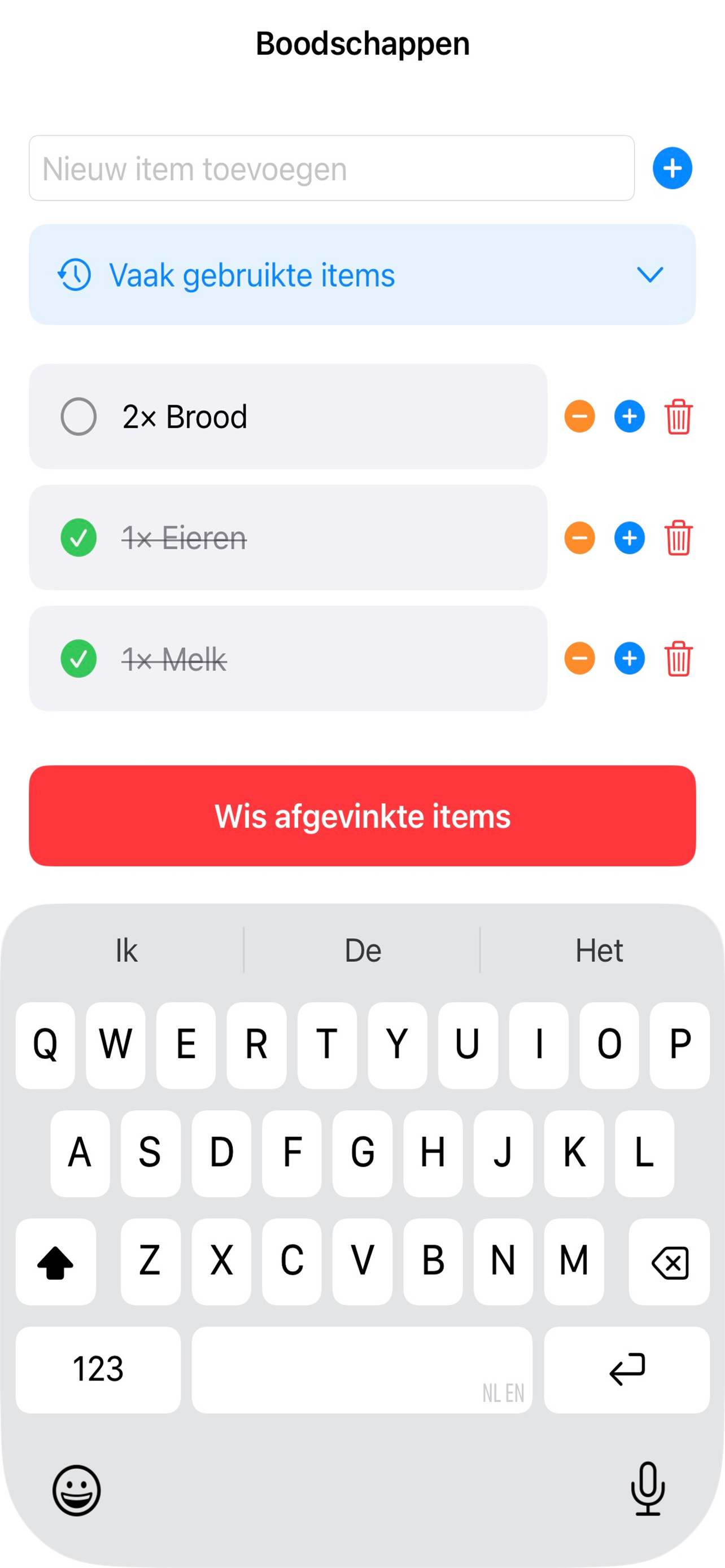
Task: Switch to the numeric keyboard with 123
Action: (98, 1369)
